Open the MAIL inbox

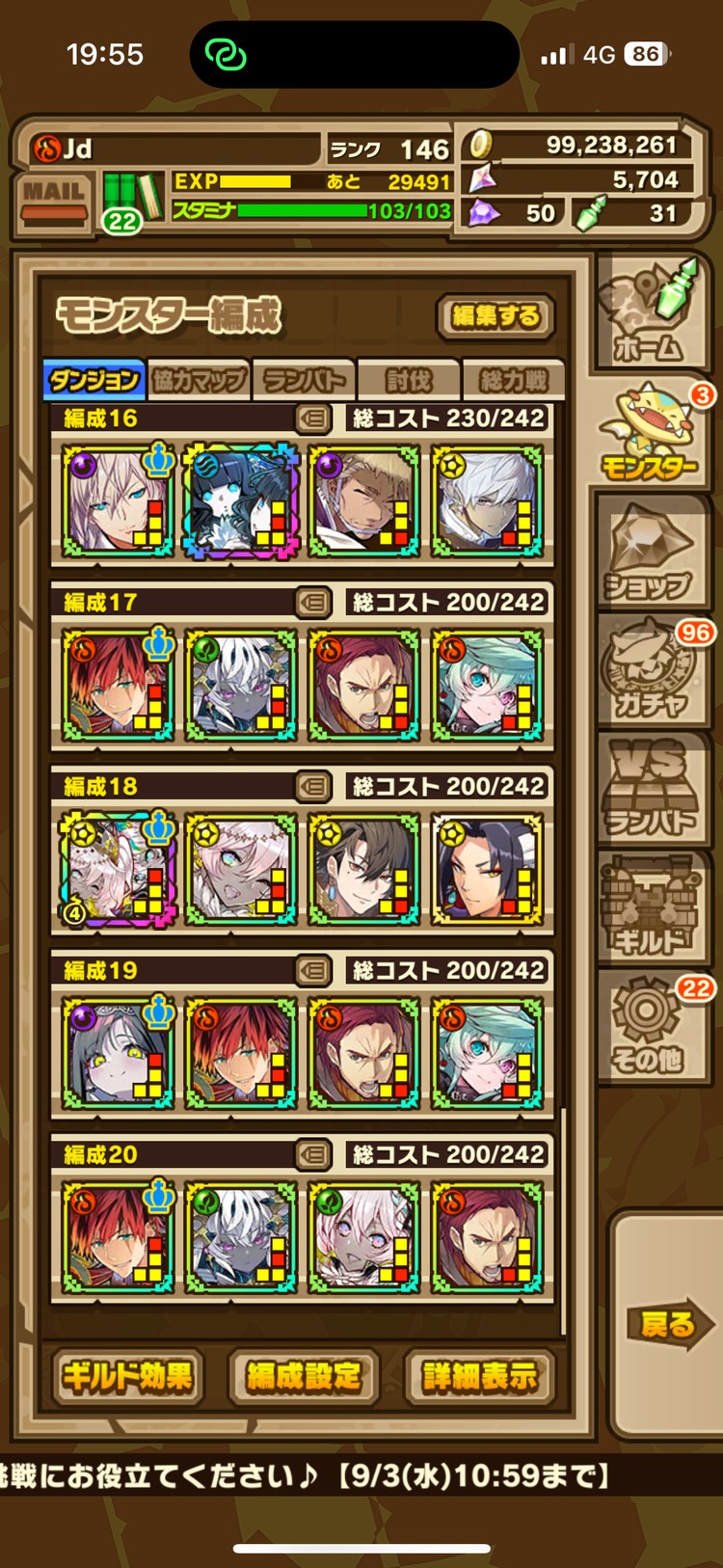[x=54, y=202]
